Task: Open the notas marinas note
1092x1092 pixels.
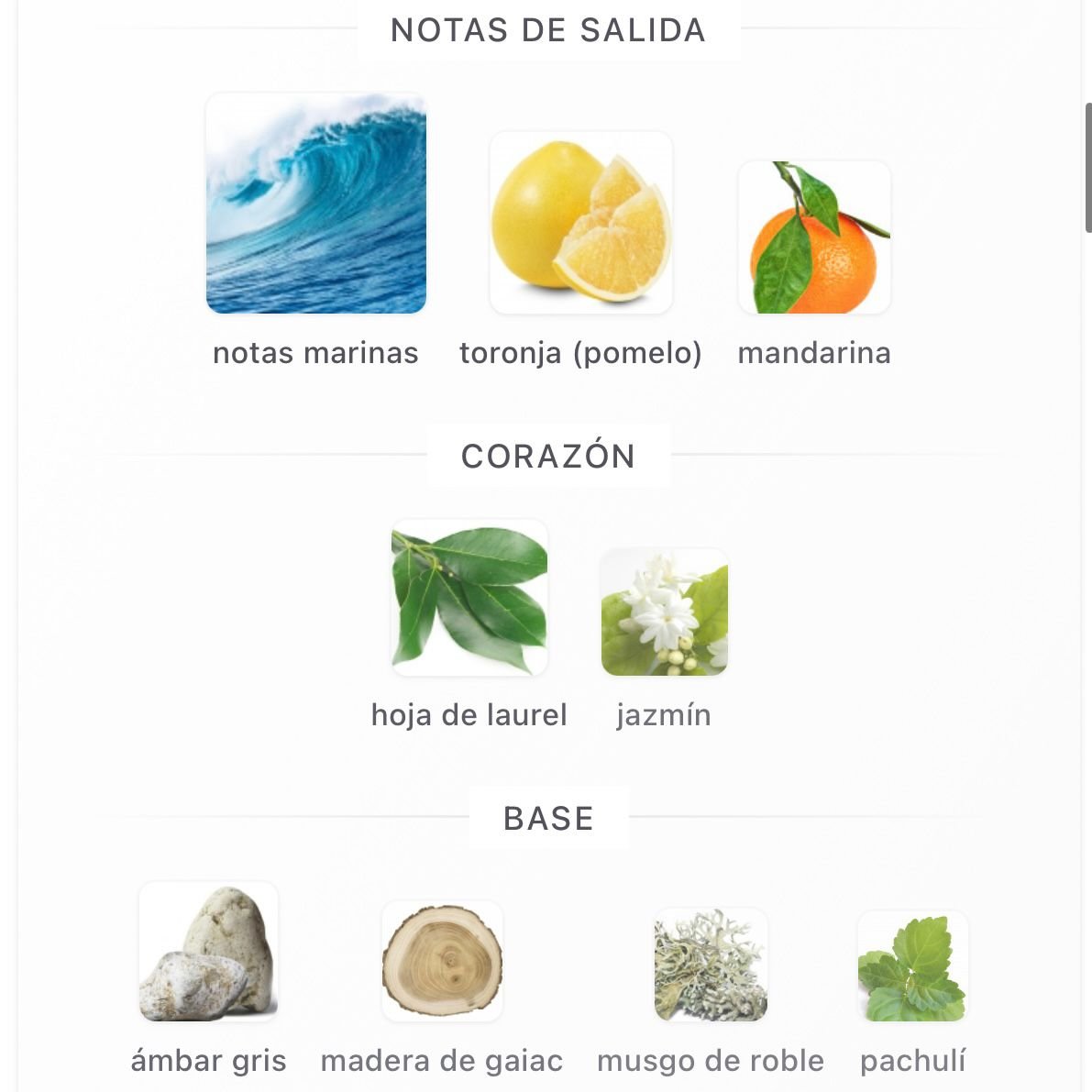Action: pyautogui.click(x=316, y=204)
